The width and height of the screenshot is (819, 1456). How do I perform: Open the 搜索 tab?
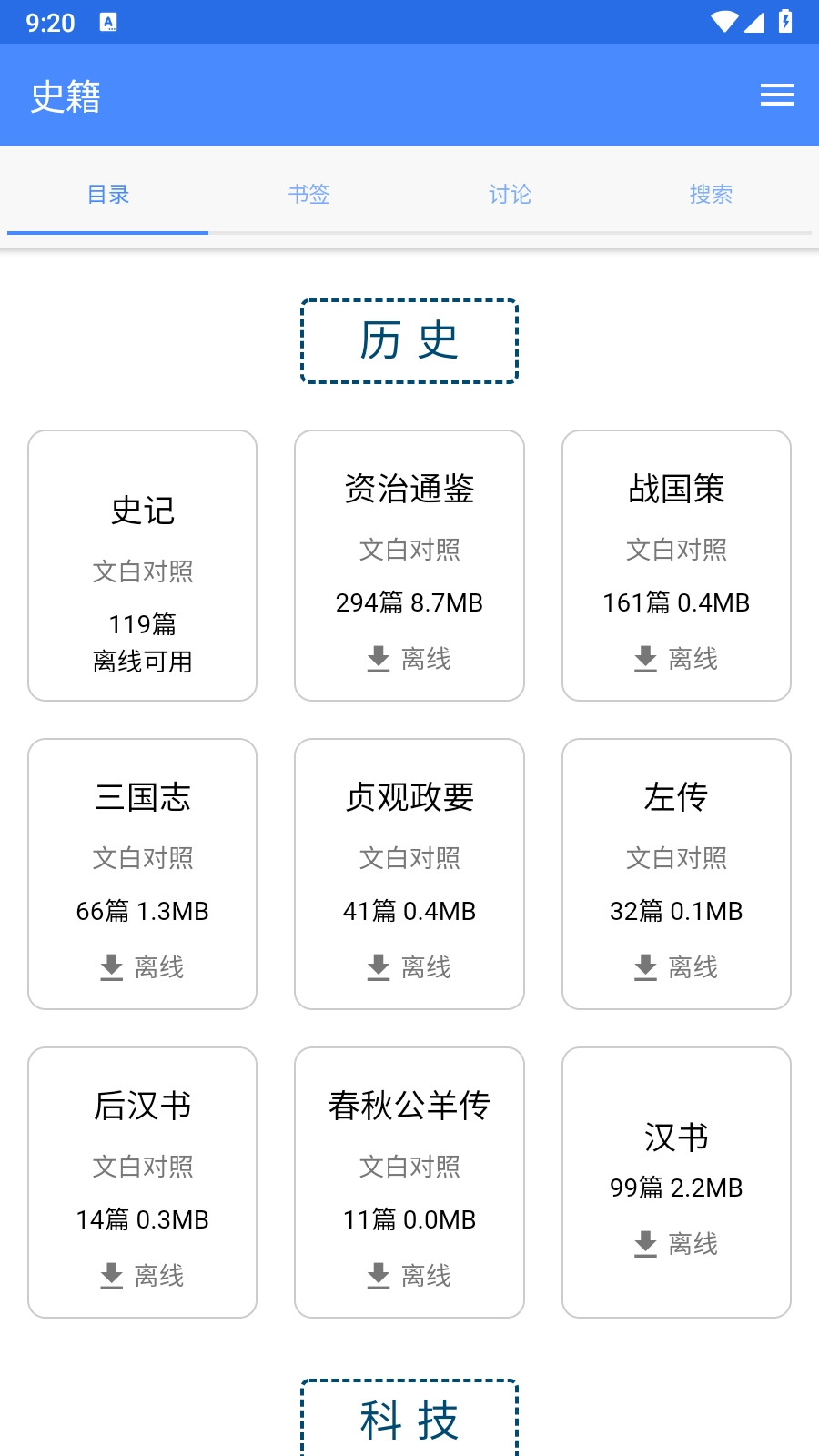pos(711,194)
